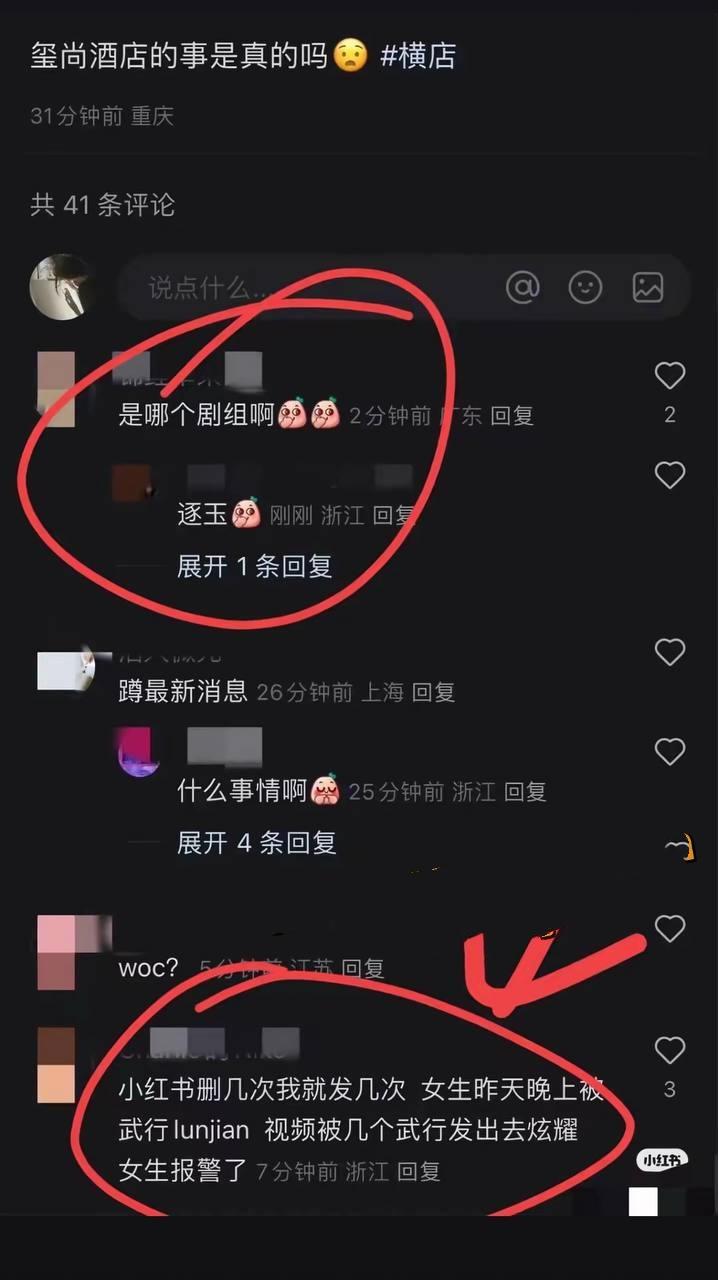Reply to the comment 蹲最新消息
The image size is (718, 1280).
pyautogui.click(x=433, y=692)
